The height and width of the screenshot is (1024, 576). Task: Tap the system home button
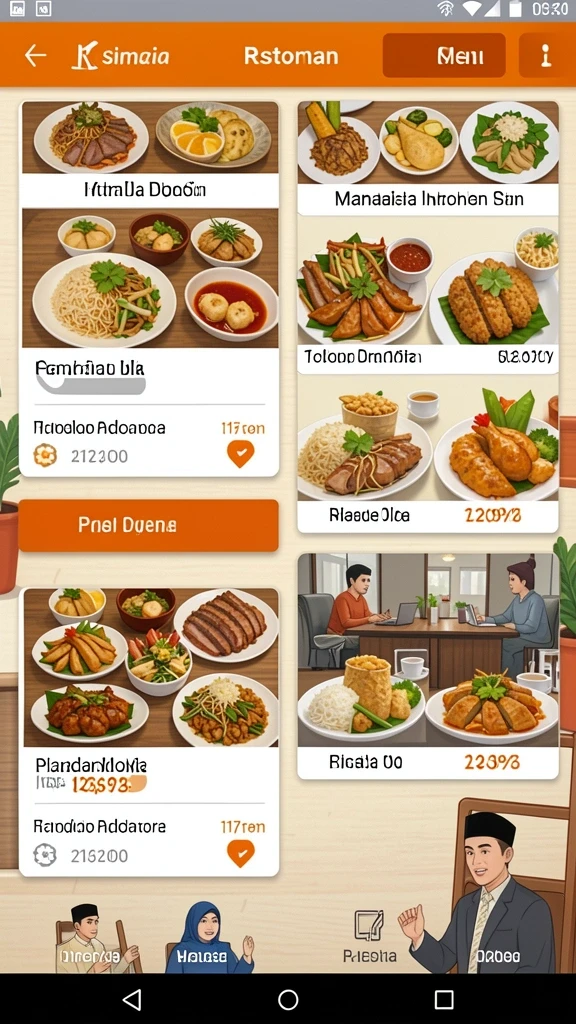coord(288,999)
